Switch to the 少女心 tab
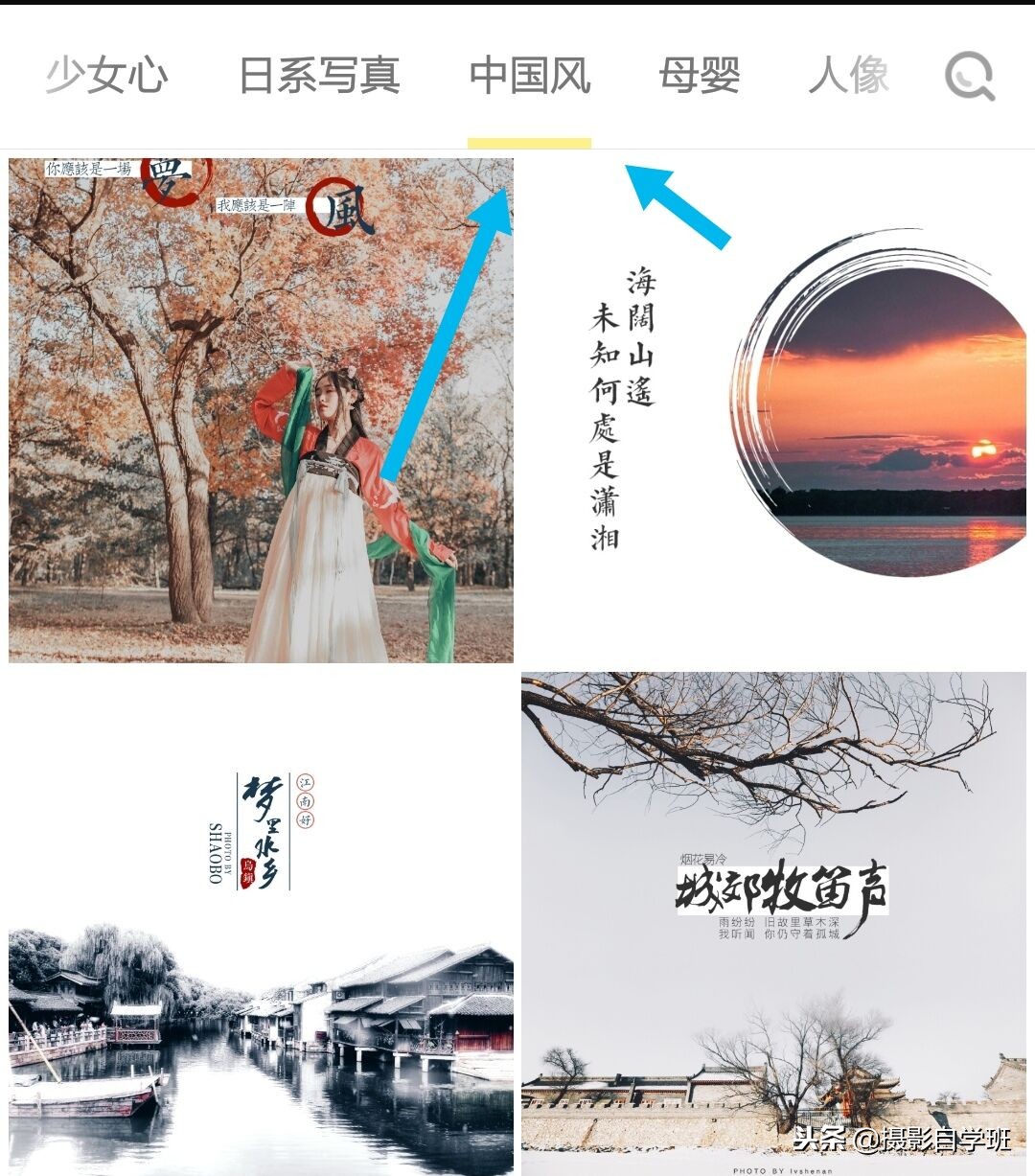Viewport: 1035px width, 1176px height. pyautogui.click(x=107, y=77)
